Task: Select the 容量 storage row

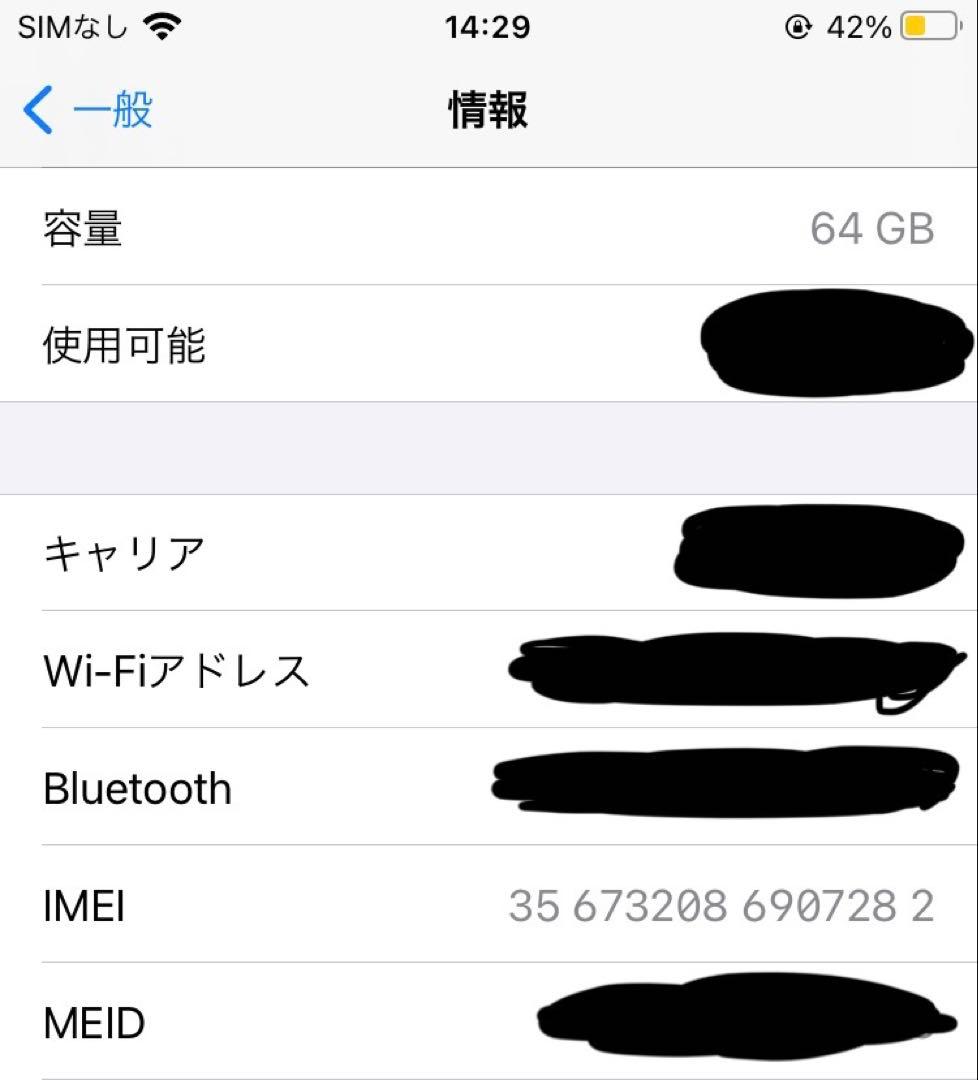Action: coord(489,230)
